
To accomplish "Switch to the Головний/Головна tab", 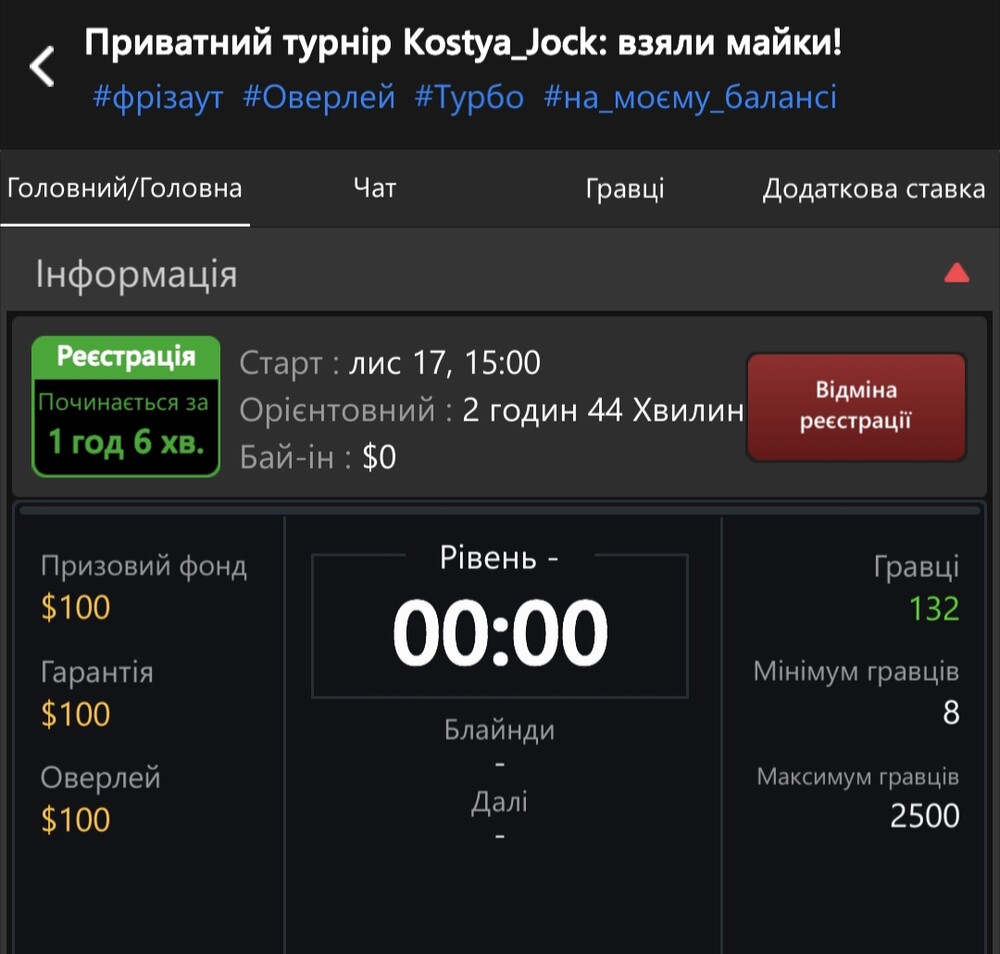I will (125, 188).
